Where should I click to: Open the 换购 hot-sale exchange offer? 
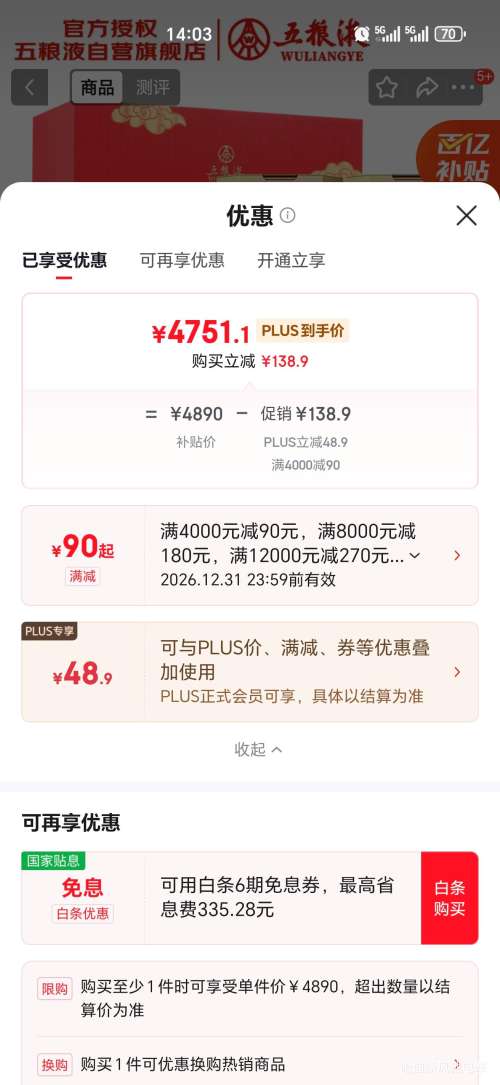[x=250, y=1064]
